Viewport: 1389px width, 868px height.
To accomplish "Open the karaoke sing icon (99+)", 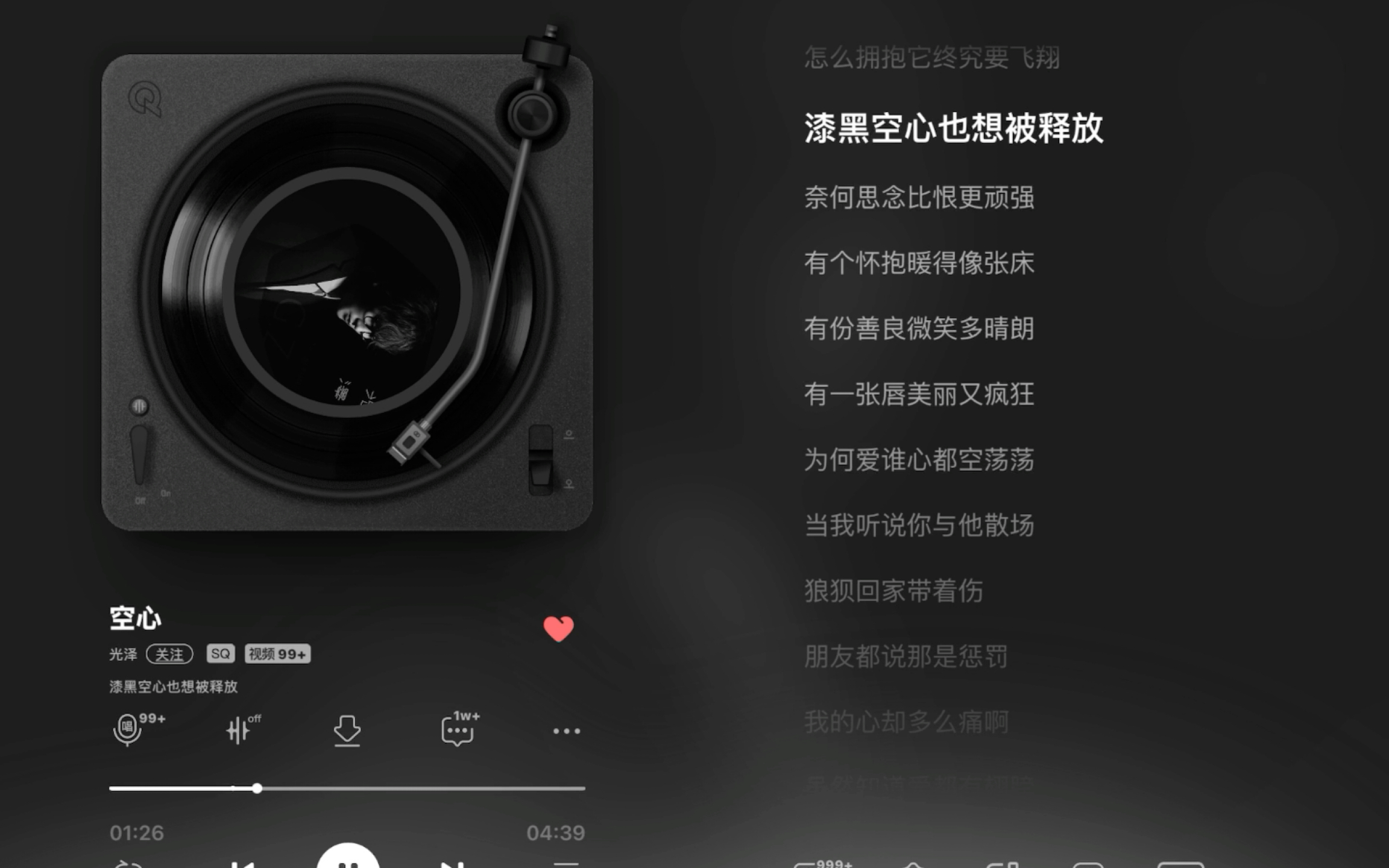I will (x=128, y=729).
